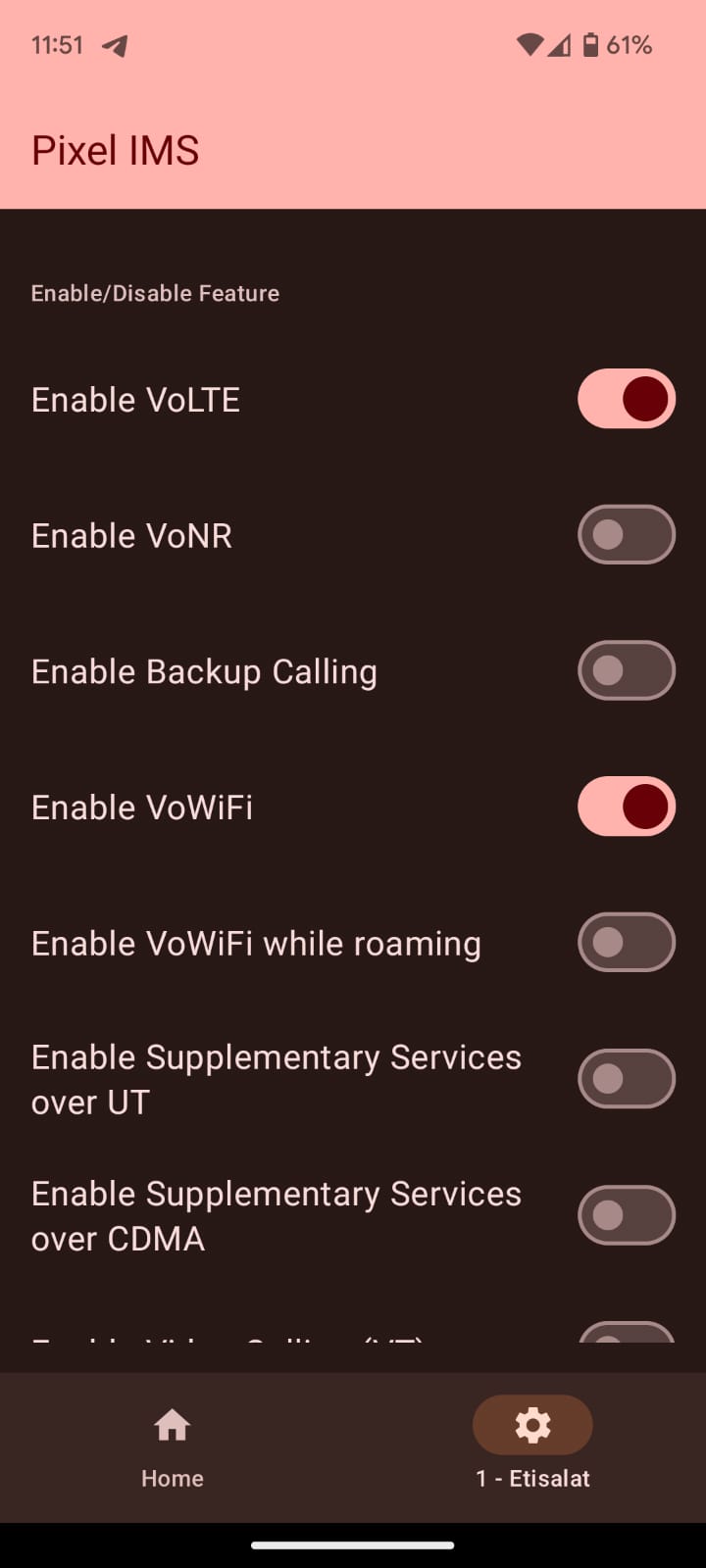
Task: Tap the settings cog inside the pill highlight
Action: click(532, 1424)
